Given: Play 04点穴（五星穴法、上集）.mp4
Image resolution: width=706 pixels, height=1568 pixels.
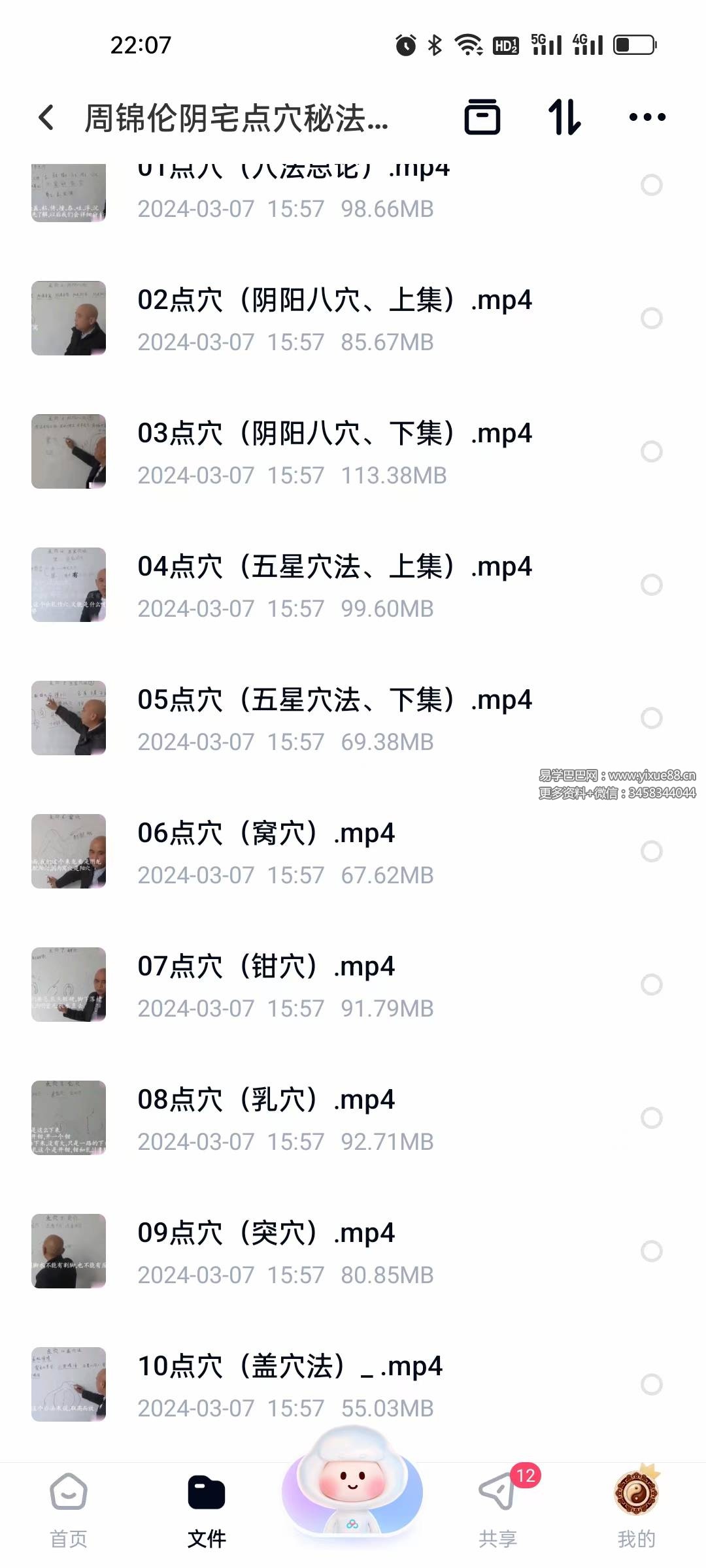Looking at the screenshot, I should click(x=334, y=567).
